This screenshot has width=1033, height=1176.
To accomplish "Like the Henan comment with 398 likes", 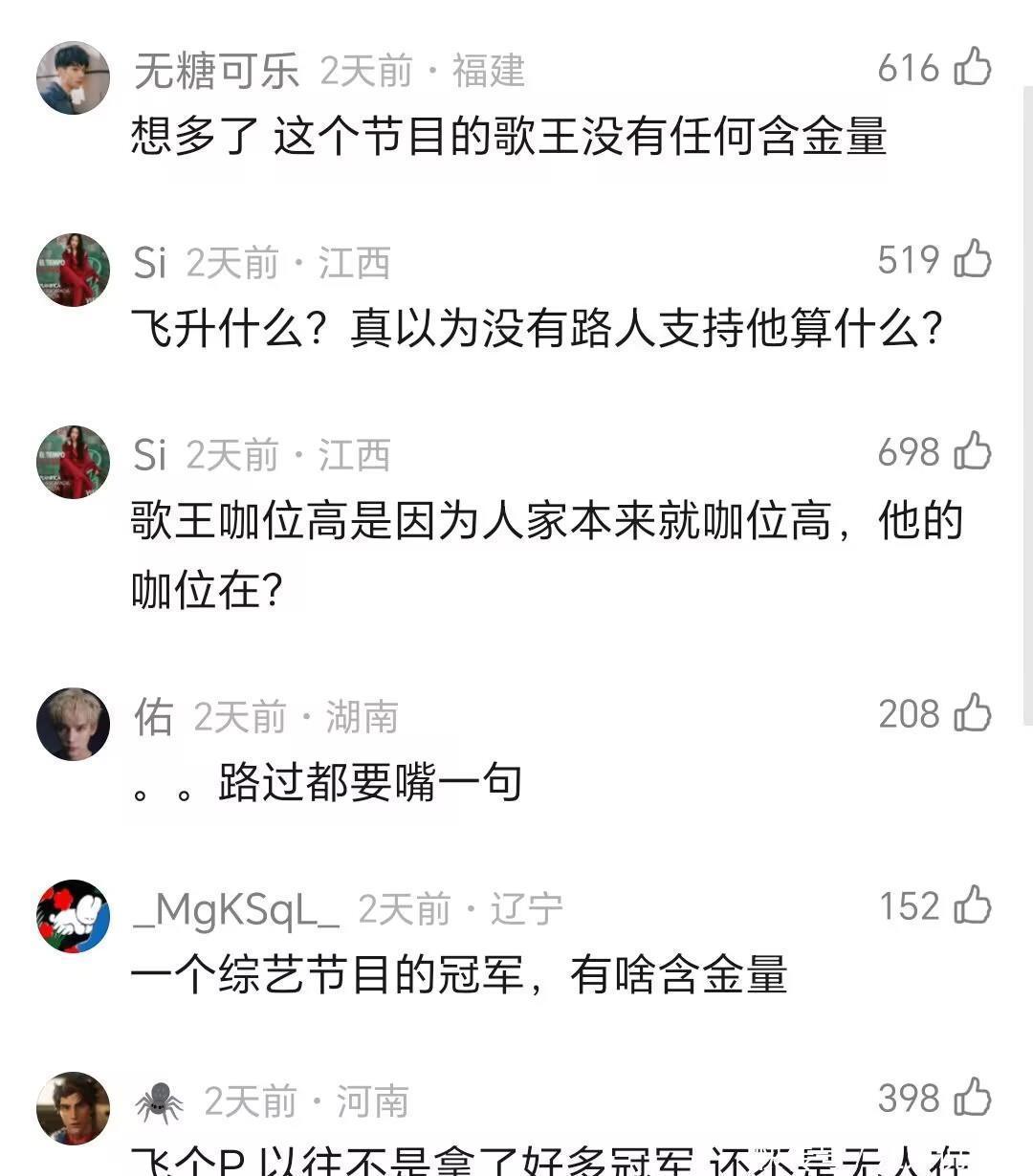I will (974, 1098).
